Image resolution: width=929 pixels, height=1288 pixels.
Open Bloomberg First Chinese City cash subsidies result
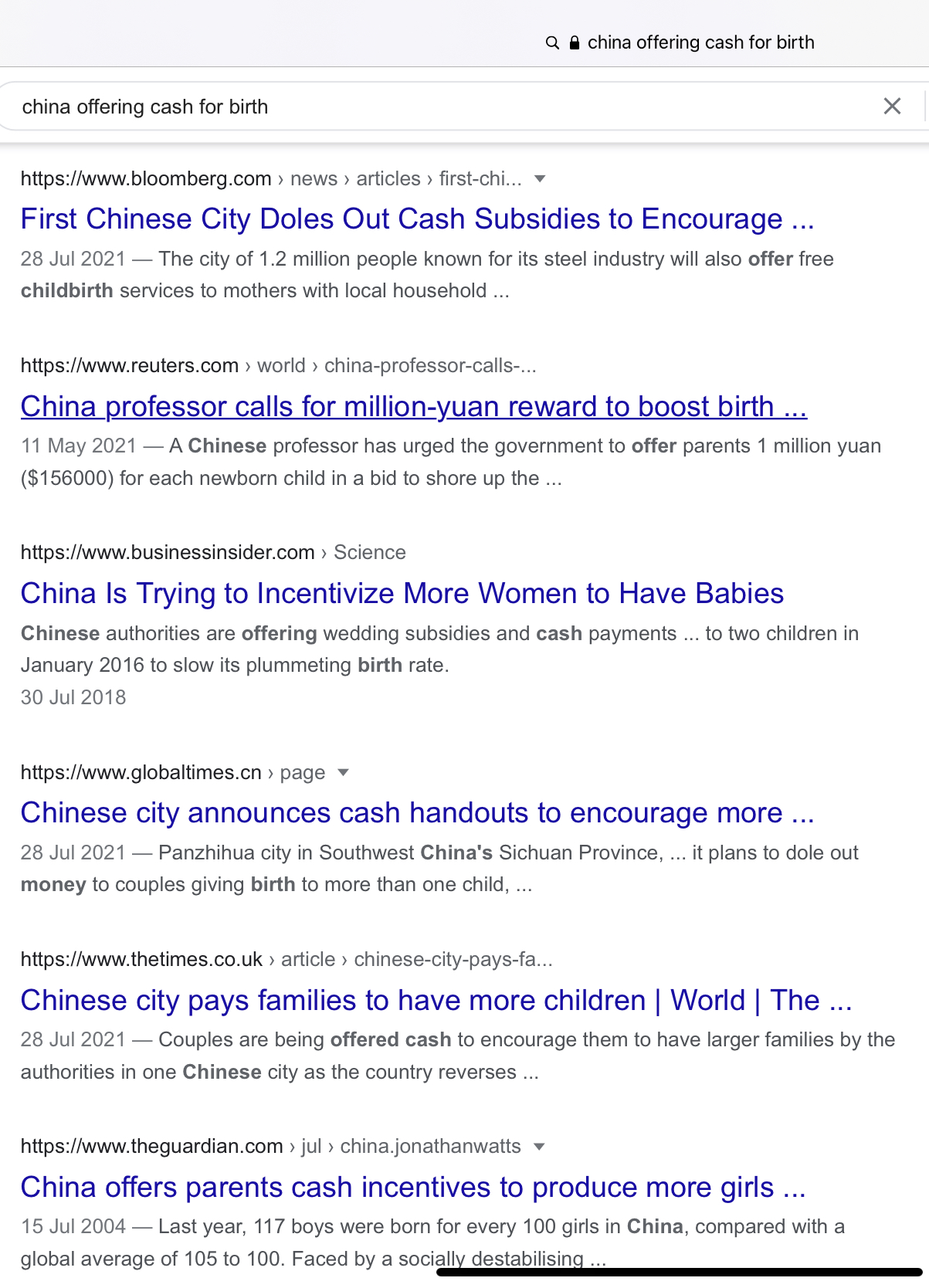pyautogui.click(x=417, y=219)
